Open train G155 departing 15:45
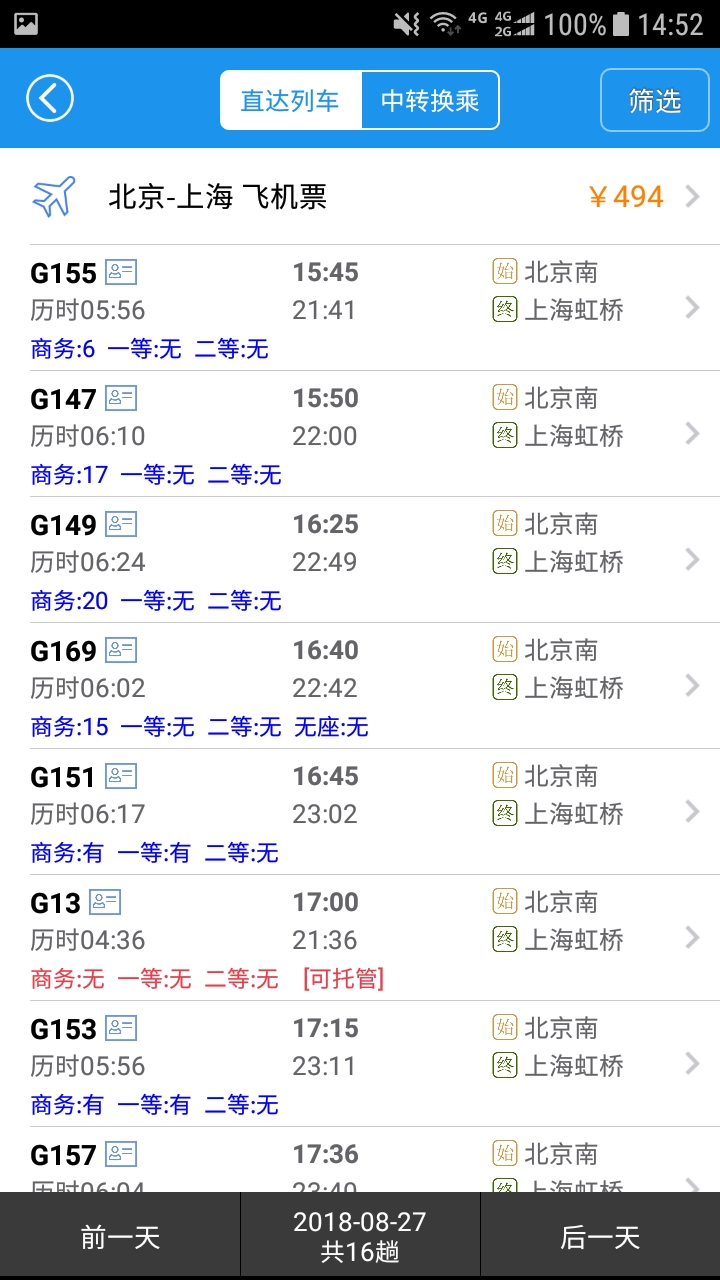 coord(360,308)
